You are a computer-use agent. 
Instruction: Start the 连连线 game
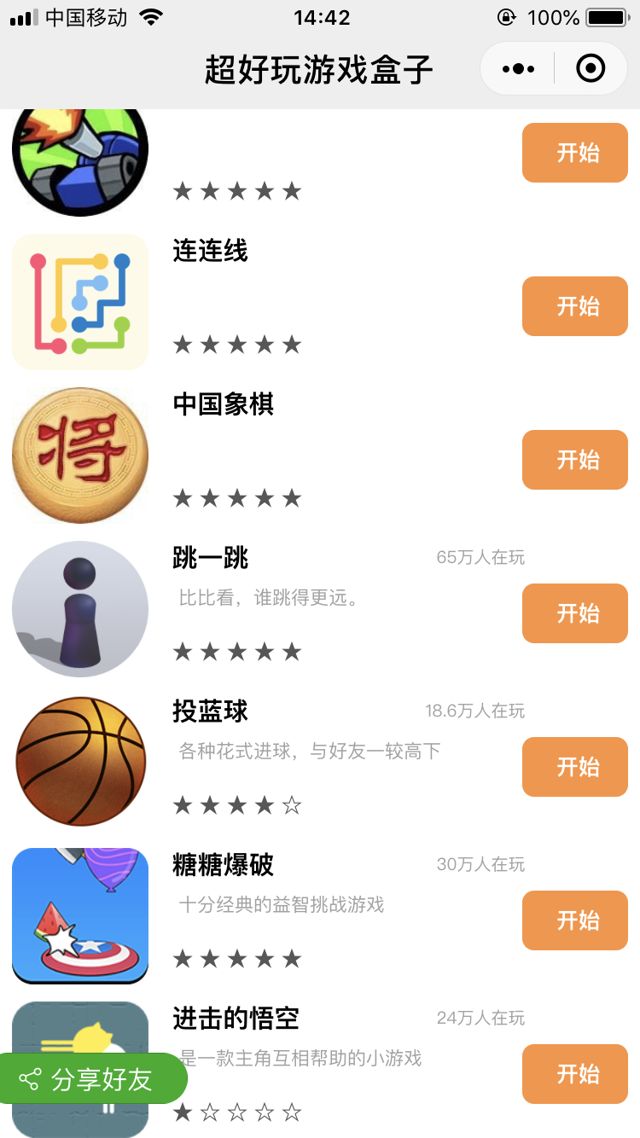pos(575,306)
